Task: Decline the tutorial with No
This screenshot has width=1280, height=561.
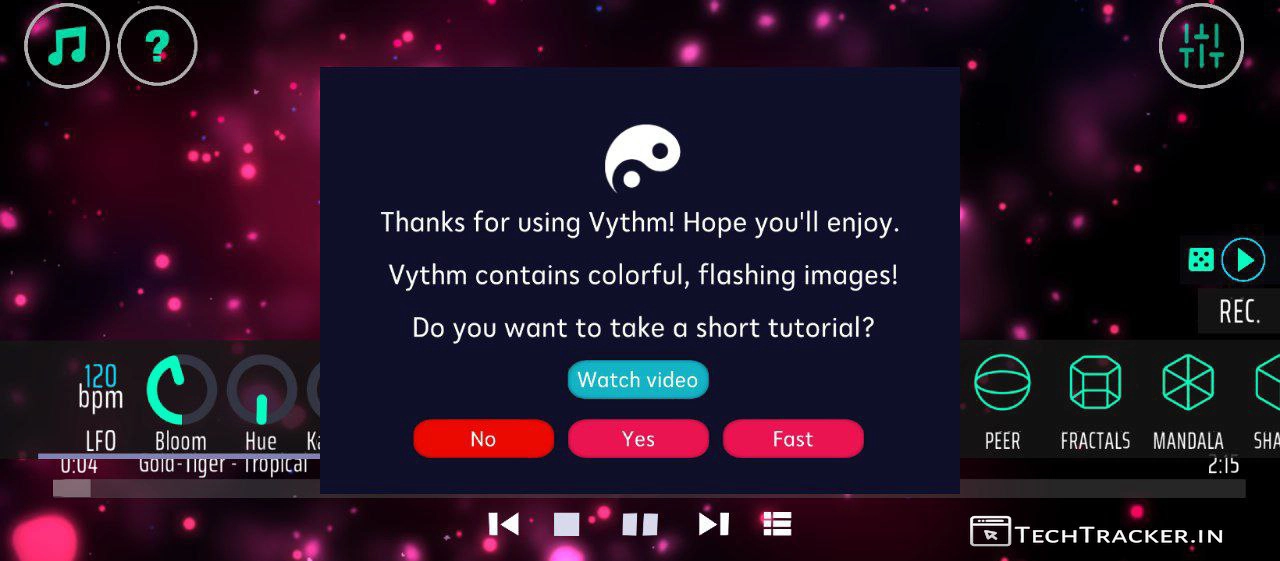Action: click(x=483, y=439)
